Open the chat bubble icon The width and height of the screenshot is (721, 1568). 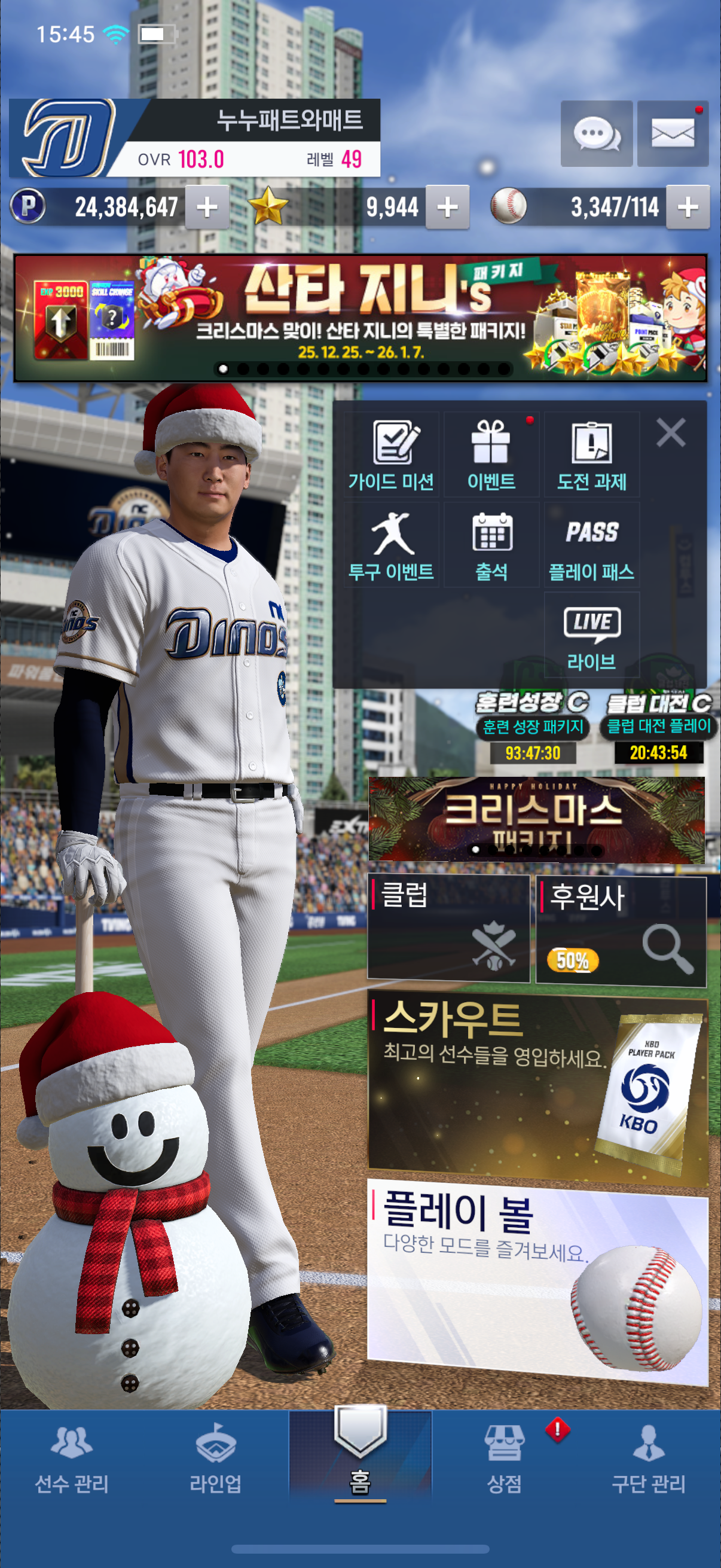tap(596, 133)
